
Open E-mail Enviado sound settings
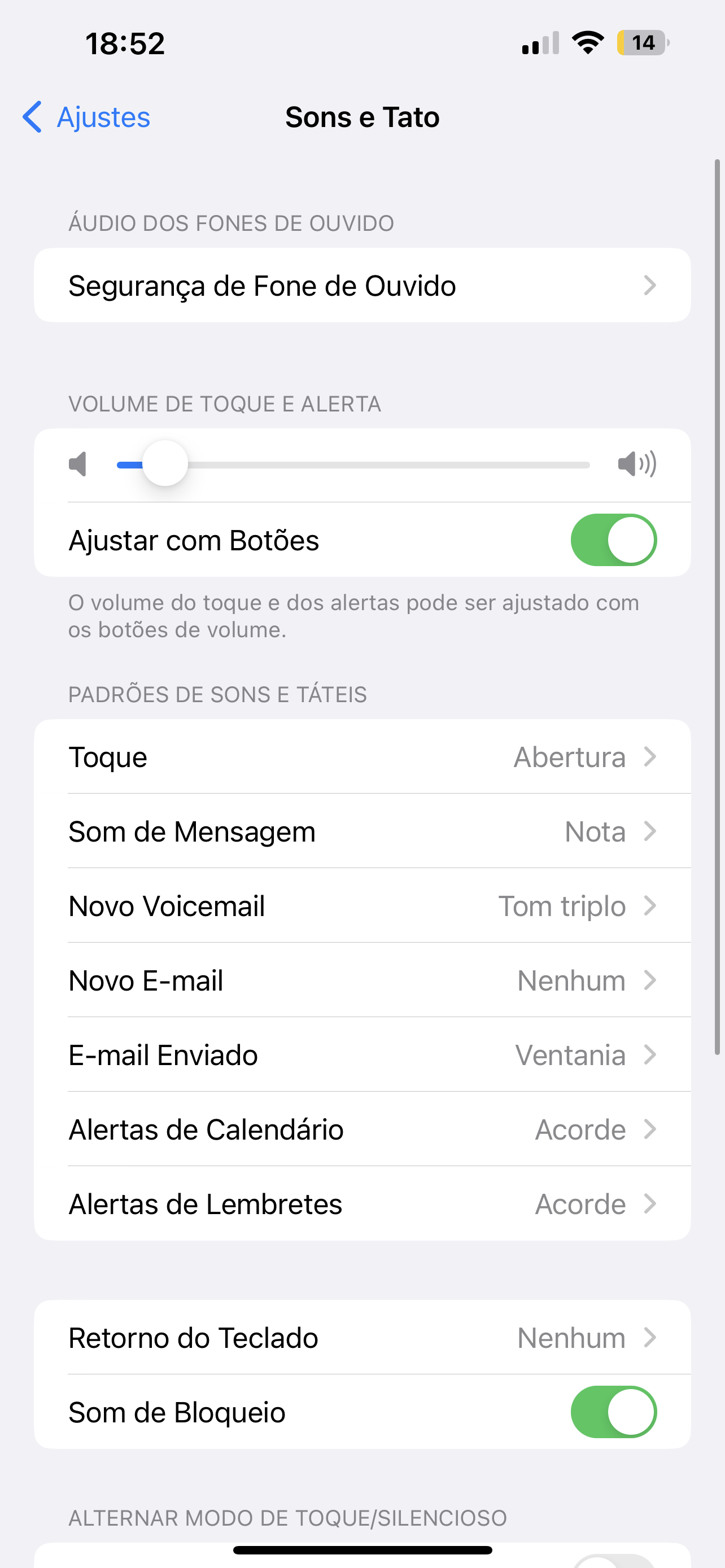[x=362, y=1055]
